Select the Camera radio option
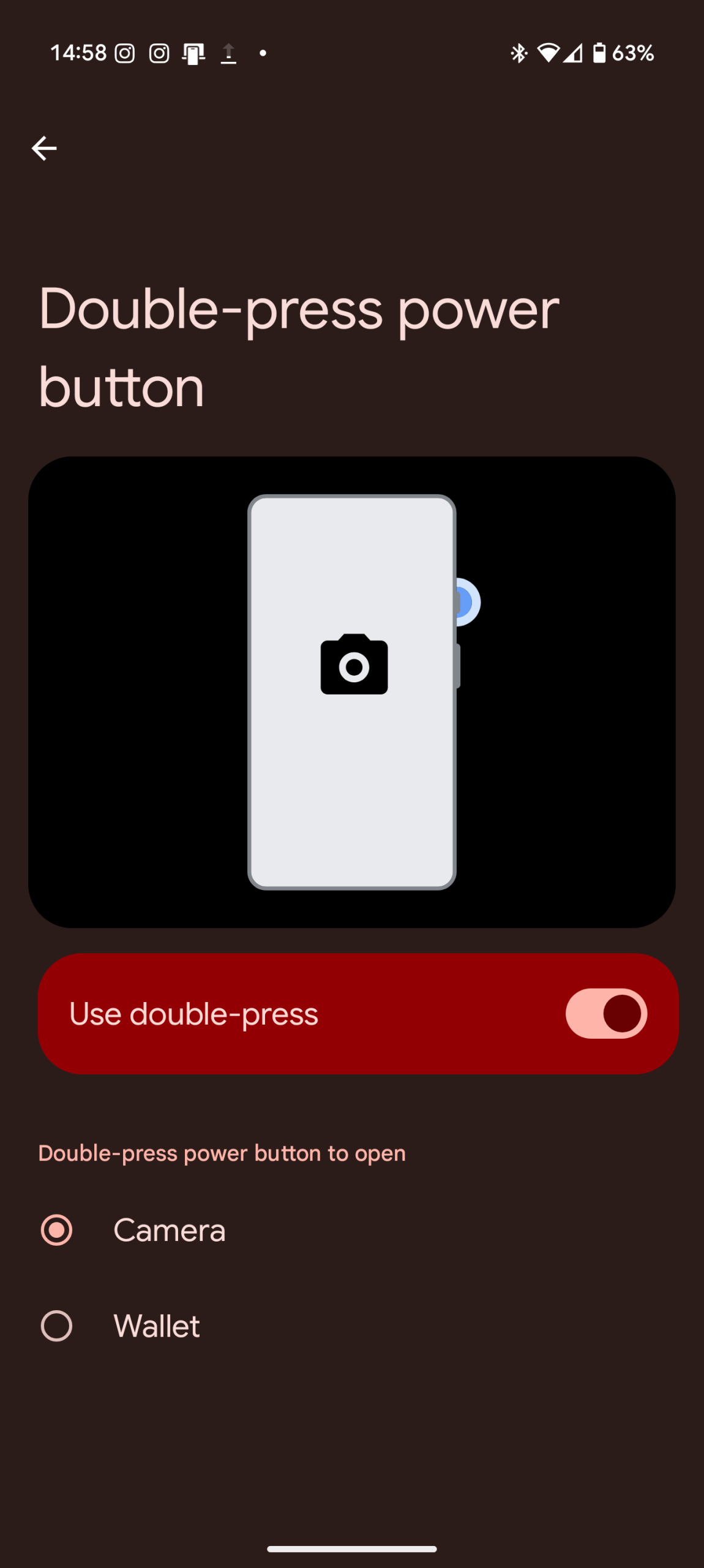 [x=56, y=1230]
